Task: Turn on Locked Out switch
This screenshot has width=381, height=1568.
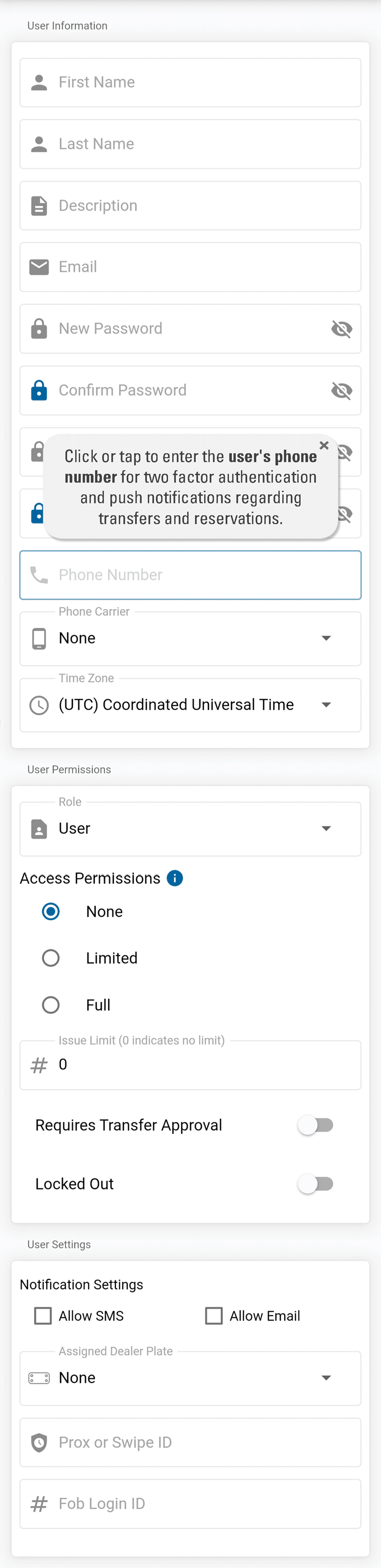Action: 315,1184
